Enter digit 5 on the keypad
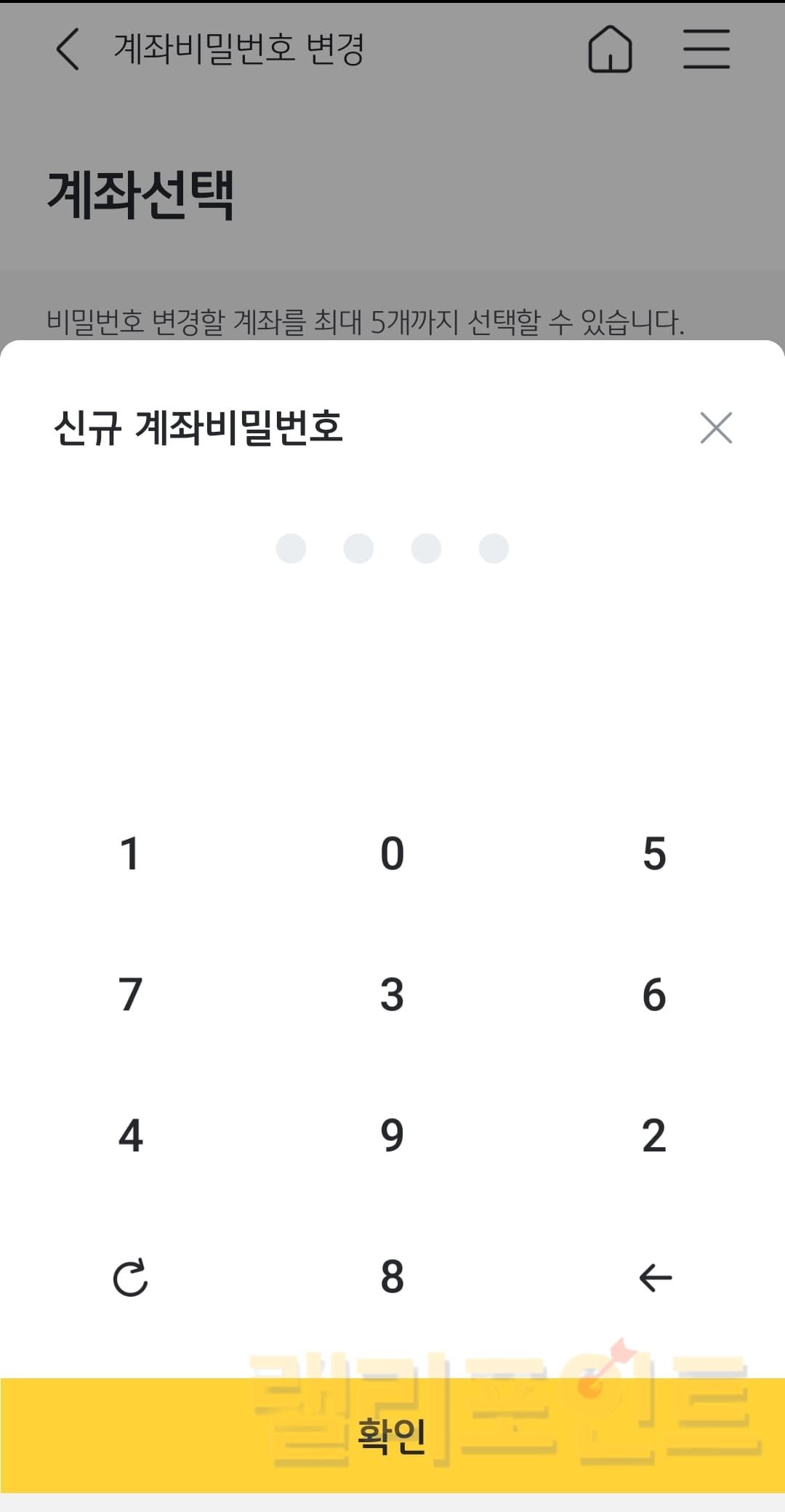The height and width of the screenshot is (1512, 785). 654,853
